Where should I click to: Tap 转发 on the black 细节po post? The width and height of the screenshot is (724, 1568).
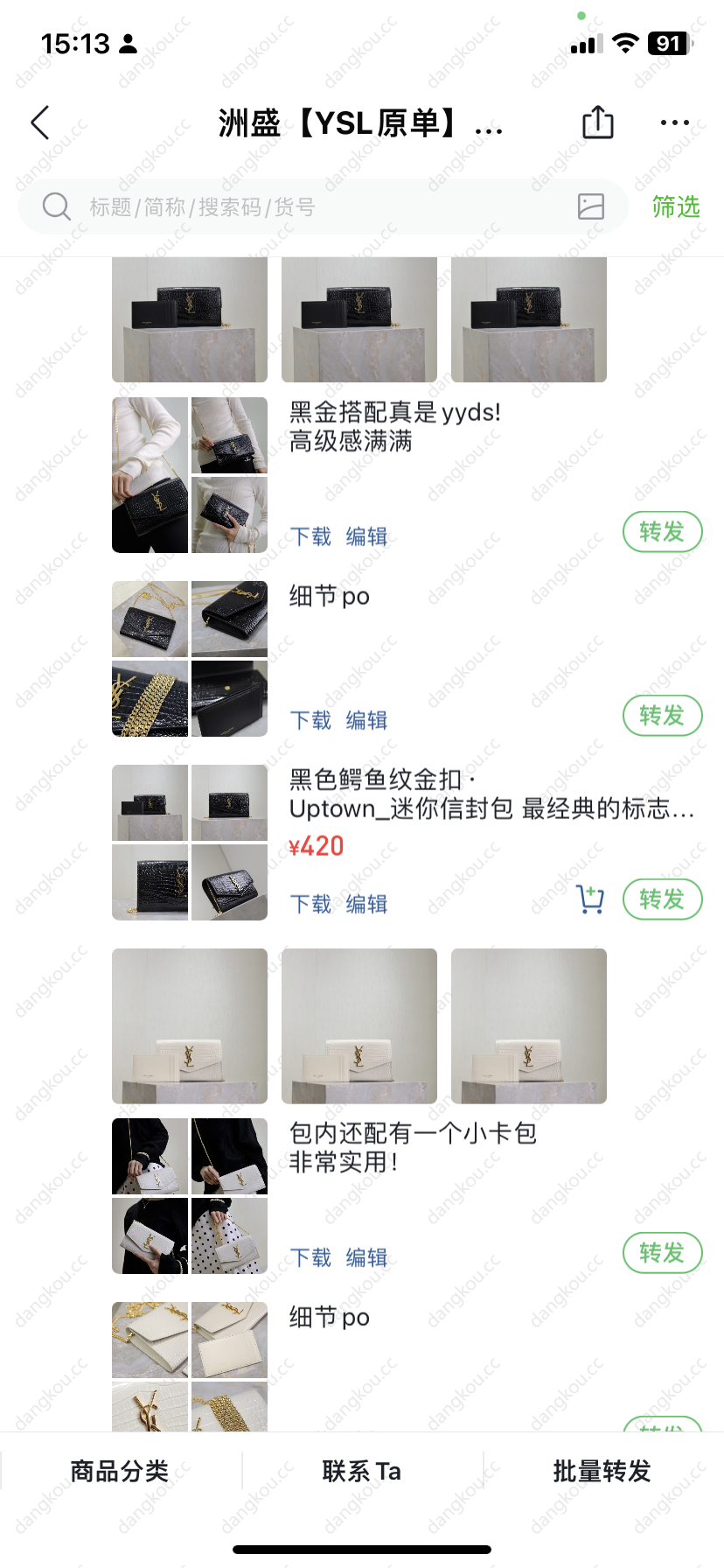[x=662, y=716]
